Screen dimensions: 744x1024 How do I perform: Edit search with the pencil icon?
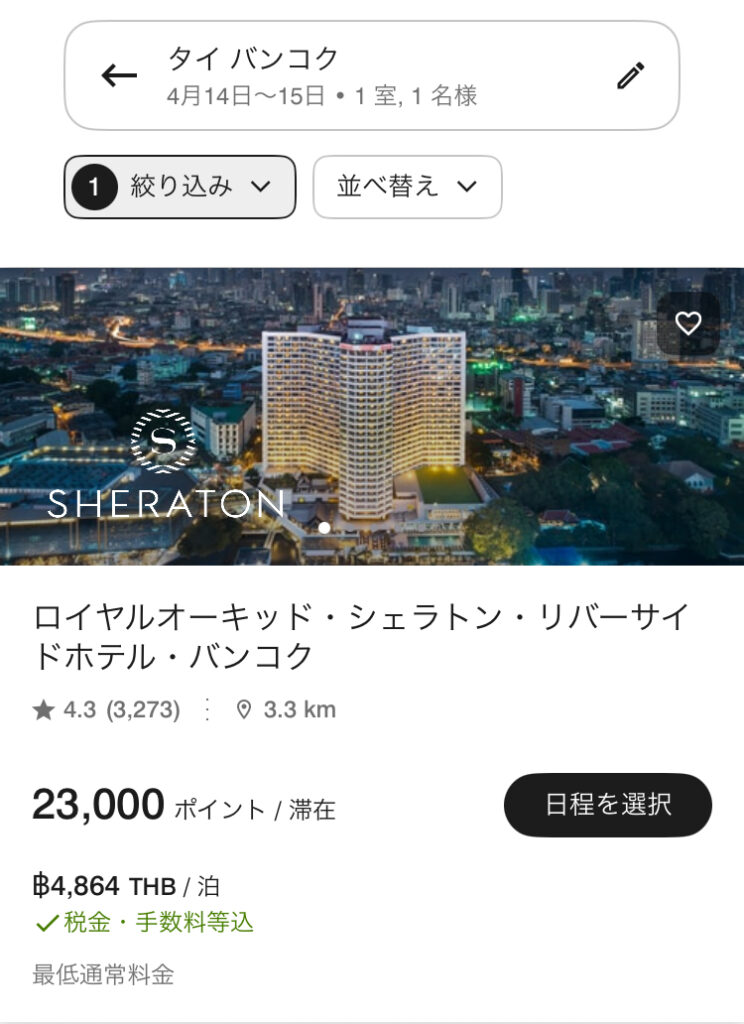coord(630,76)
